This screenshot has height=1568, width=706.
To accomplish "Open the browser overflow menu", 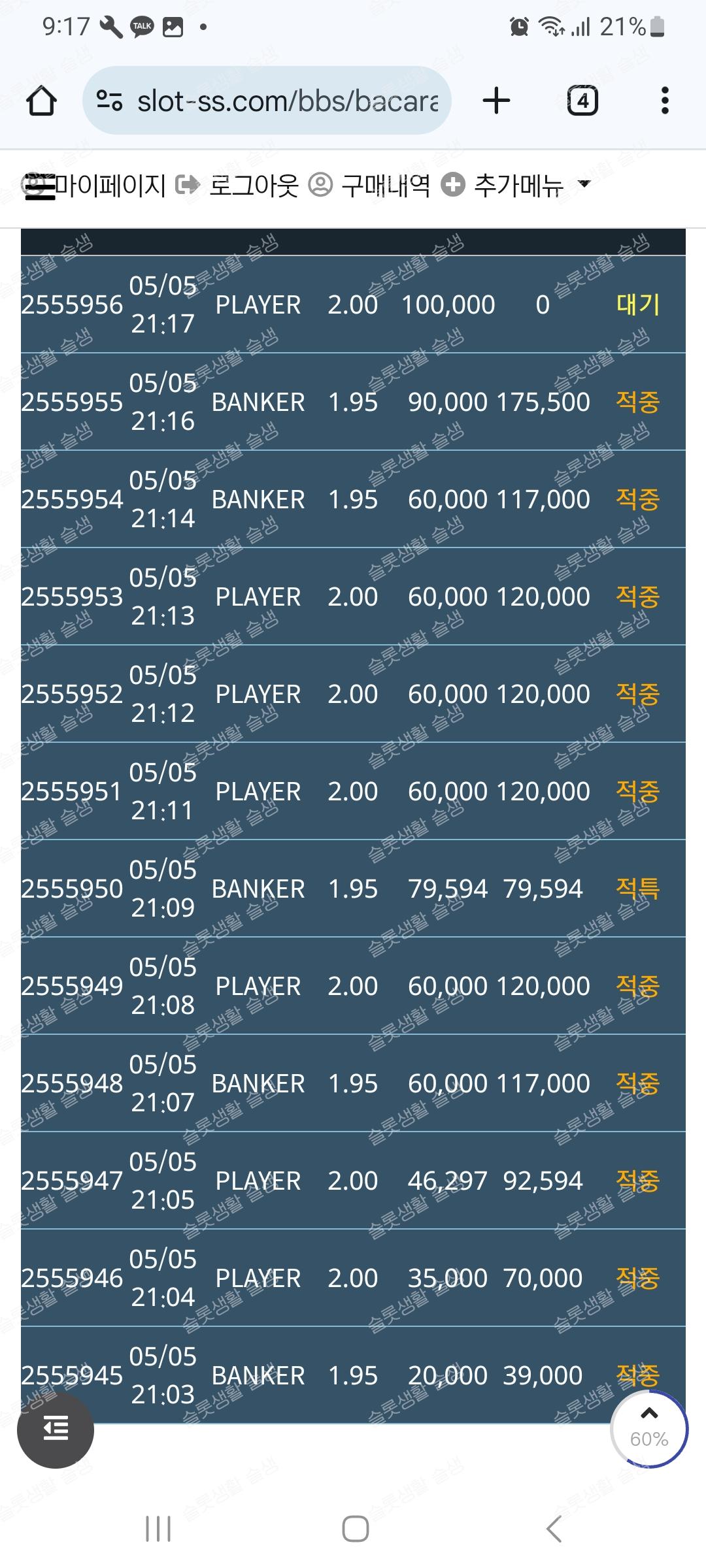I will coord(665,101).
